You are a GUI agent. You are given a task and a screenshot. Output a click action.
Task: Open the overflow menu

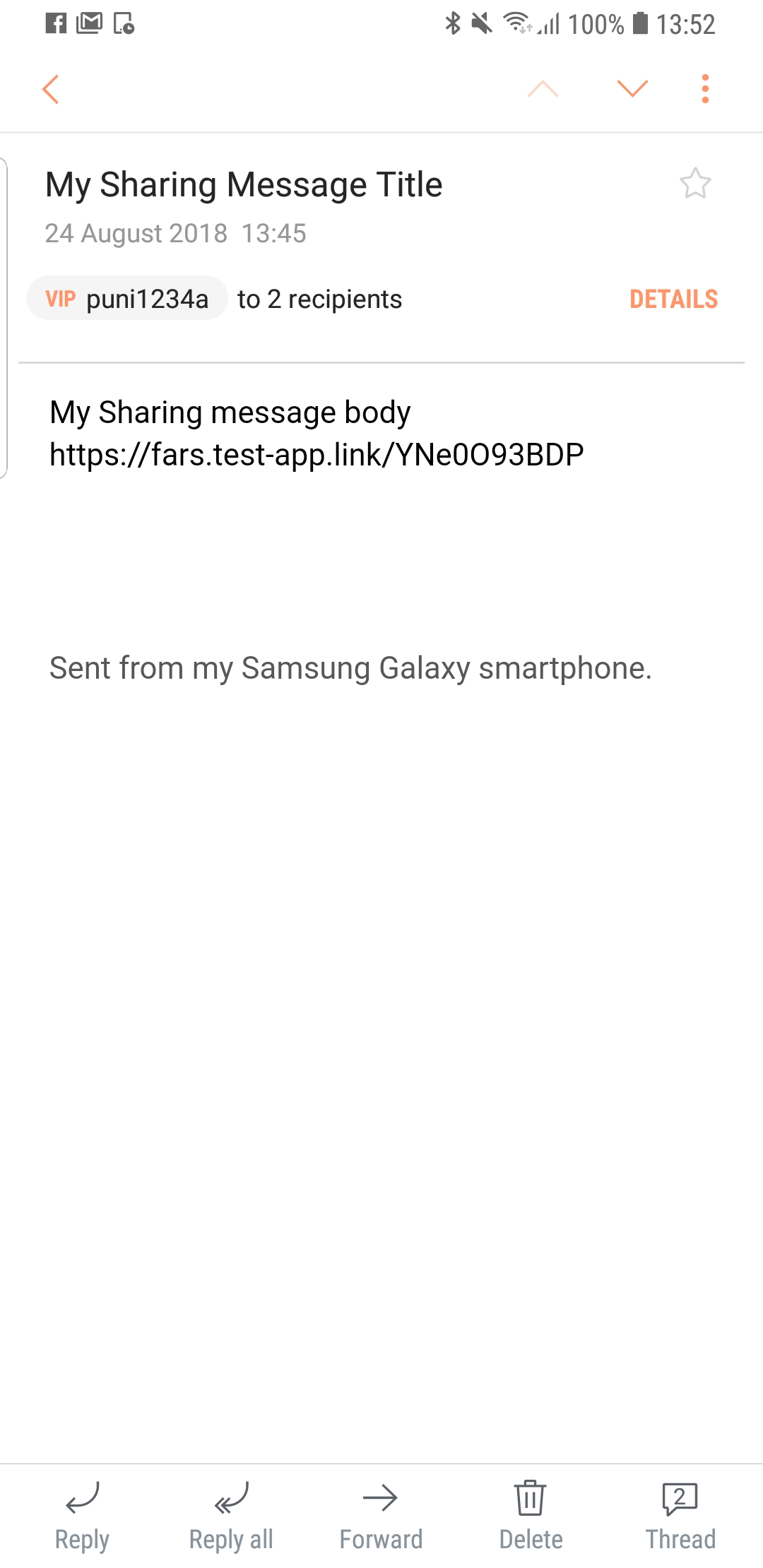click(x=705, y=89)
